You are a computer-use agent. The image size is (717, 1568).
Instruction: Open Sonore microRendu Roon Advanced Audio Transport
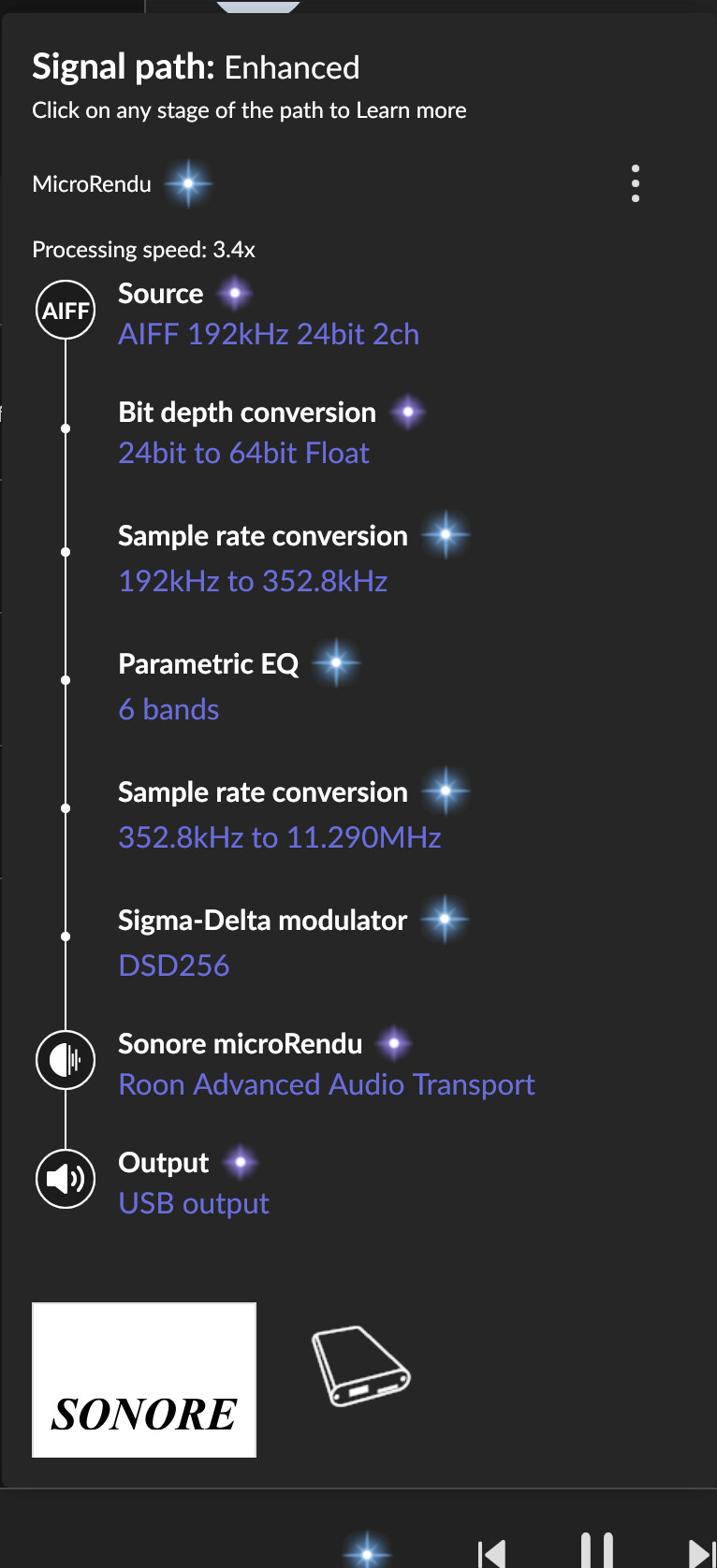[327, 1064]
